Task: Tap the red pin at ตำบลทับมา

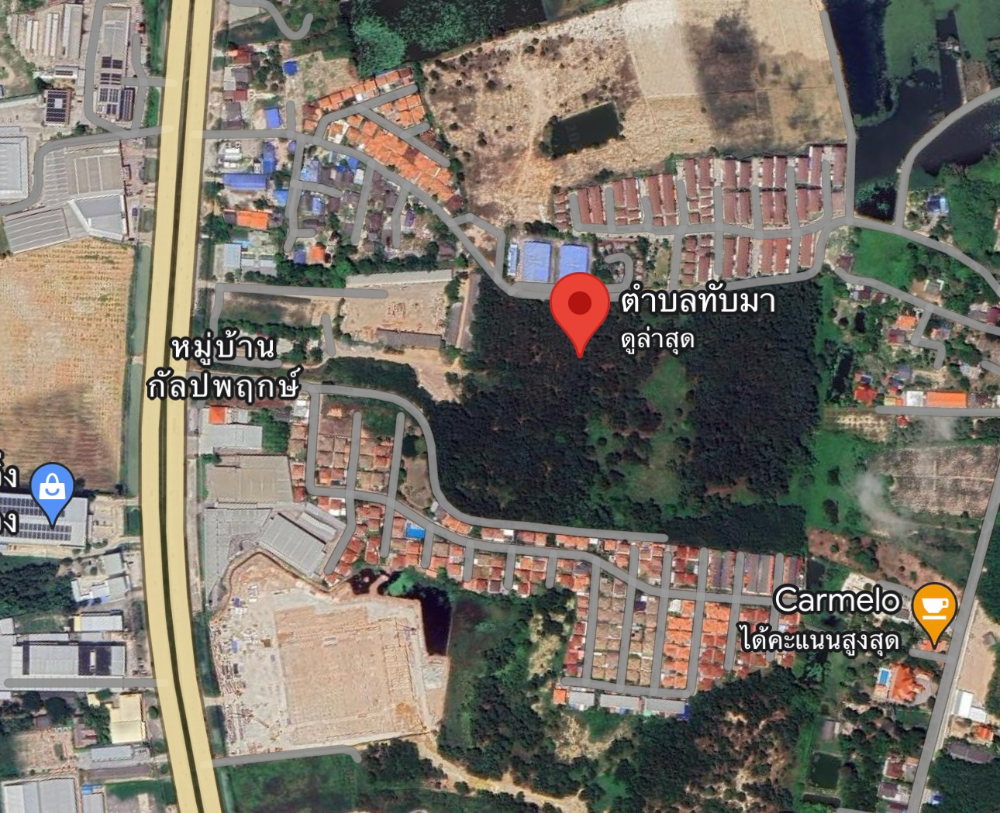Action: 580,304
